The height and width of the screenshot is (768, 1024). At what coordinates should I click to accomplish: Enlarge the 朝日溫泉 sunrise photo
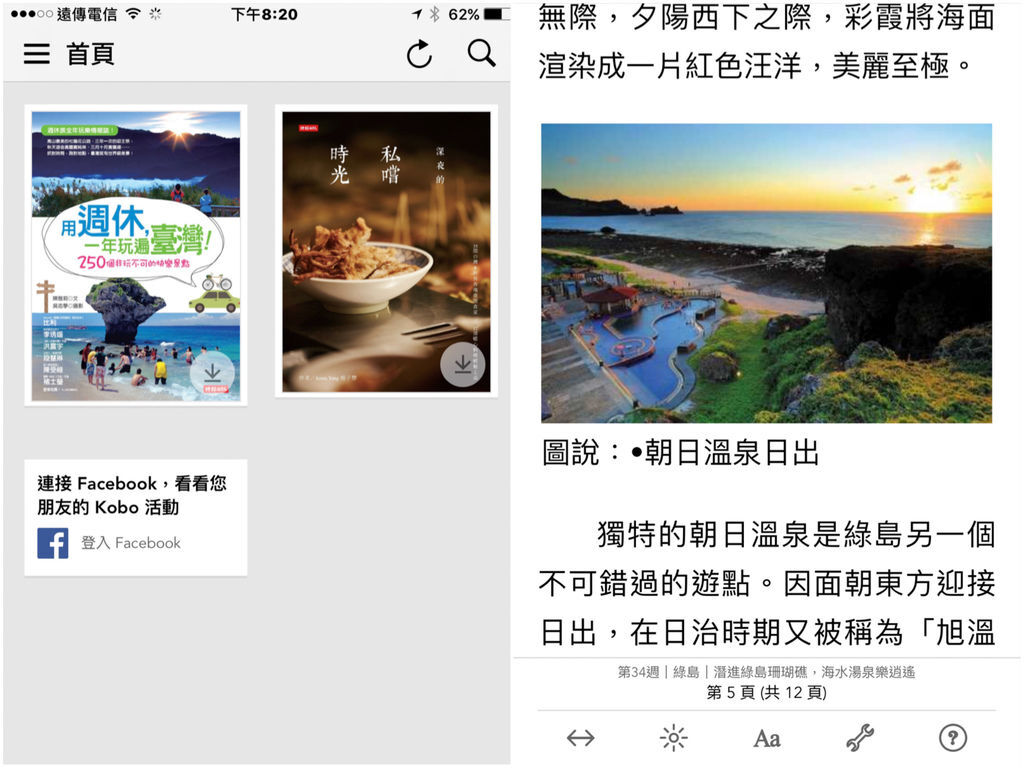click(766, 273)
